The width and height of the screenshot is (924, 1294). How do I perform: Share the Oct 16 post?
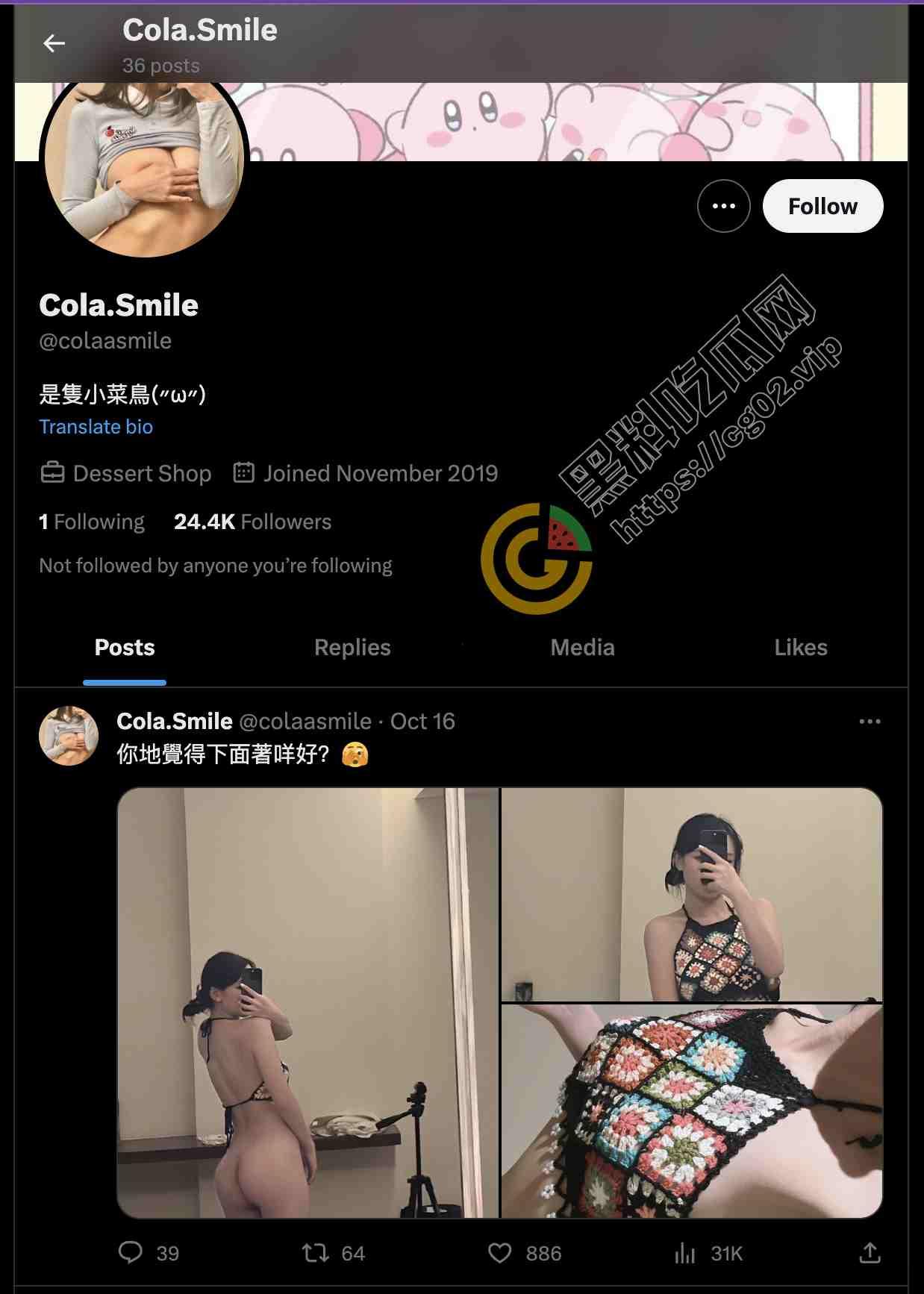(870, 1252)
